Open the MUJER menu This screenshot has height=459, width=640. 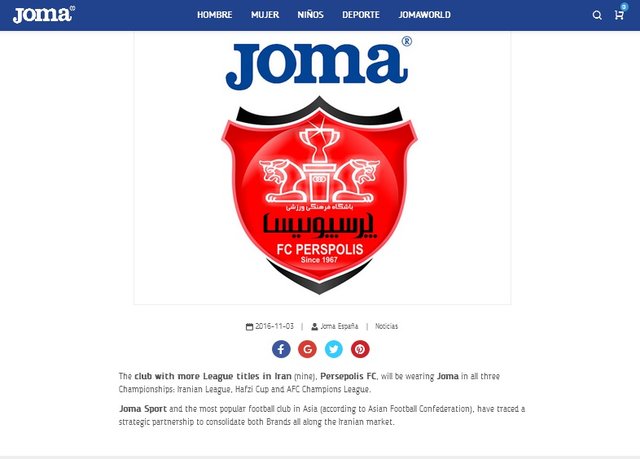point(265,16)
